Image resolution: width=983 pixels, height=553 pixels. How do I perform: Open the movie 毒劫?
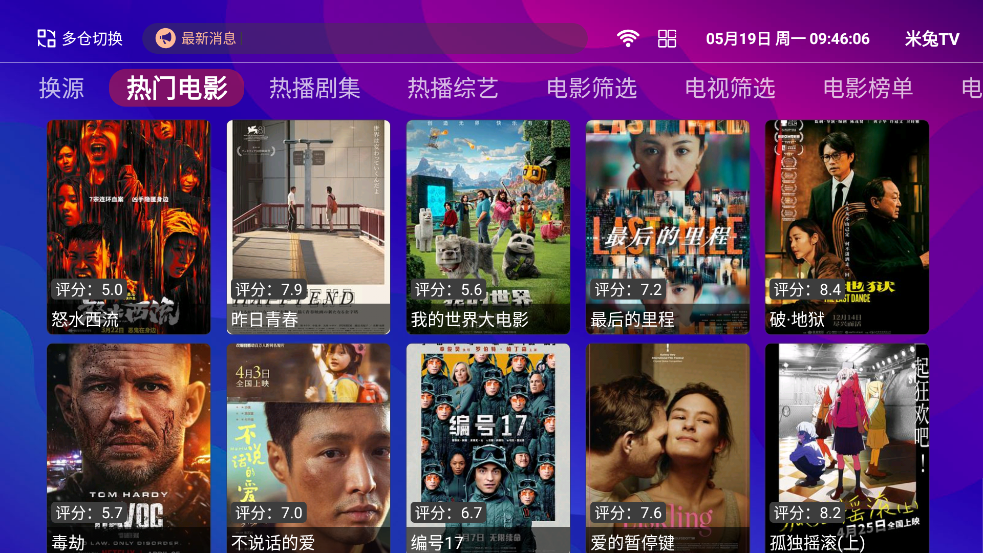pyautogui.click(x=128, y=448)
